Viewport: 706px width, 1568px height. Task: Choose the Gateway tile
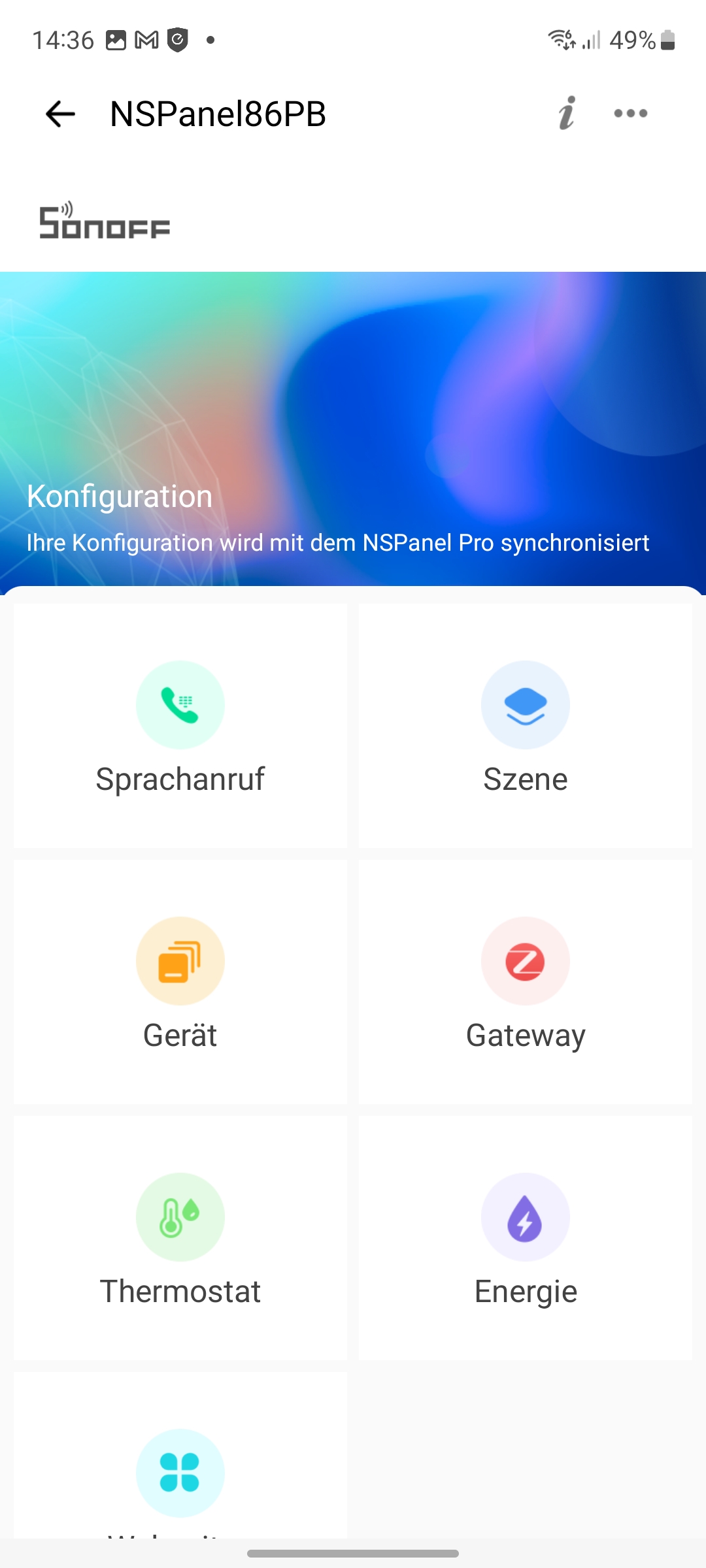click(x=526, y=981)
